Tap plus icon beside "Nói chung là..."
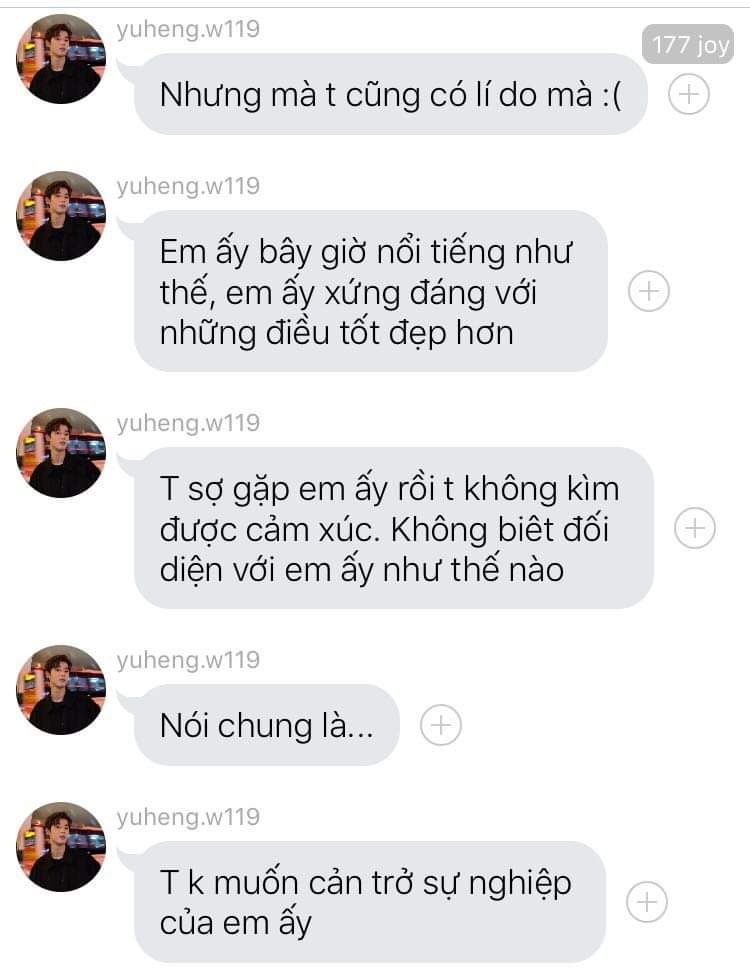 [441, 725]
